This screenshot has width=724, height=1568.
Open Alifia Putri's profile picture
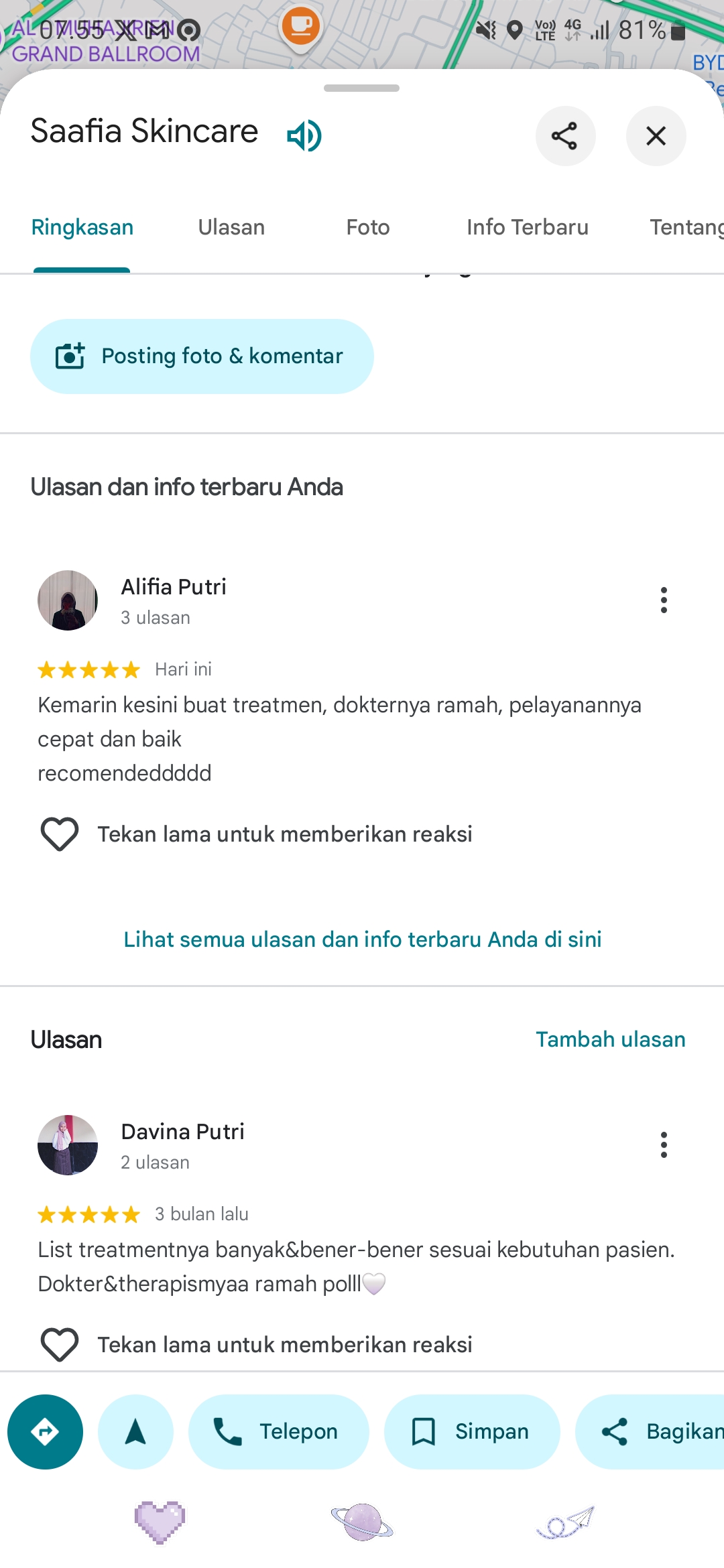tap(68, 600)
